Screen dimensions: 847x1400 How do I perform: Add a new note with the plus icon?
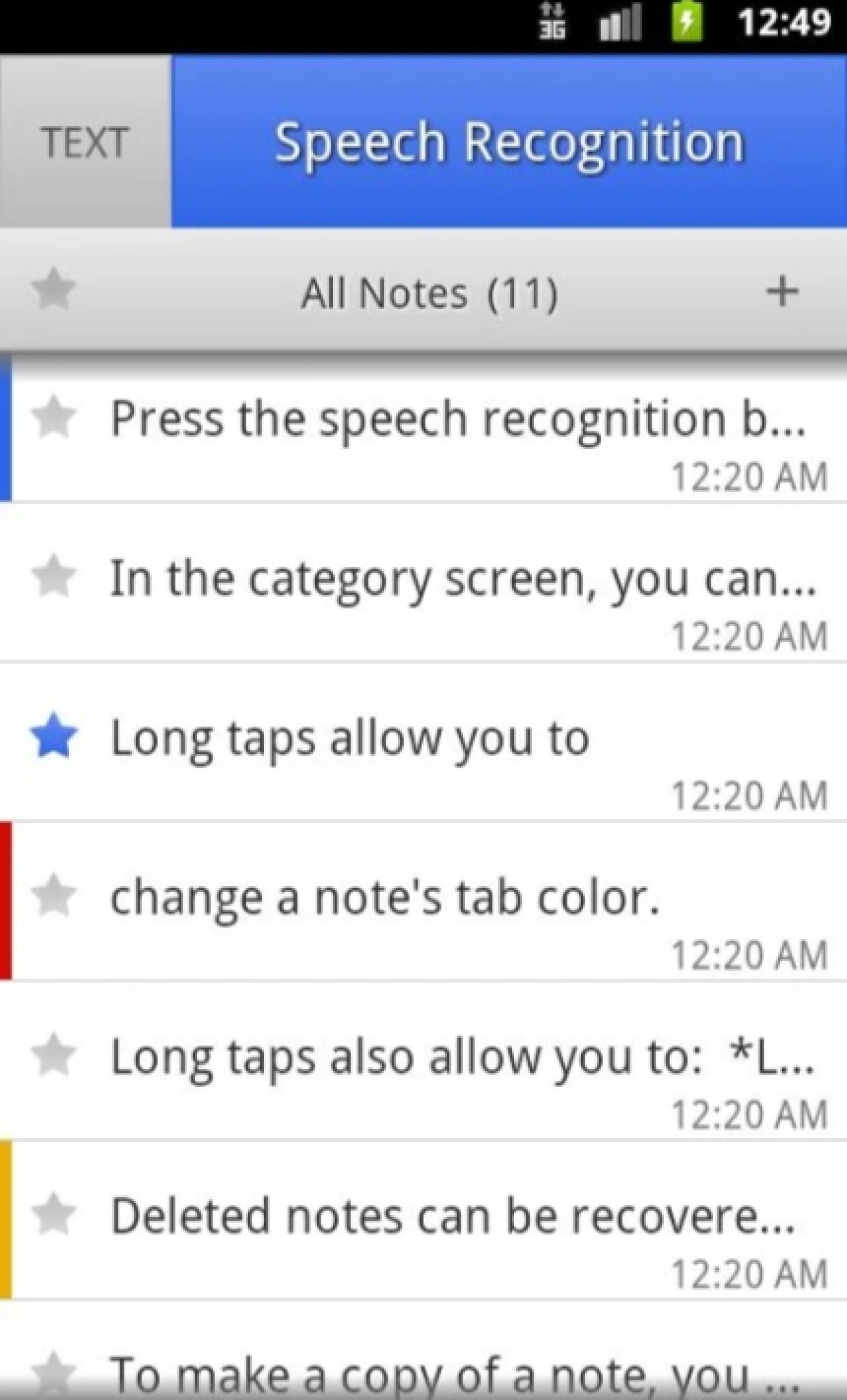click(782, 292)
